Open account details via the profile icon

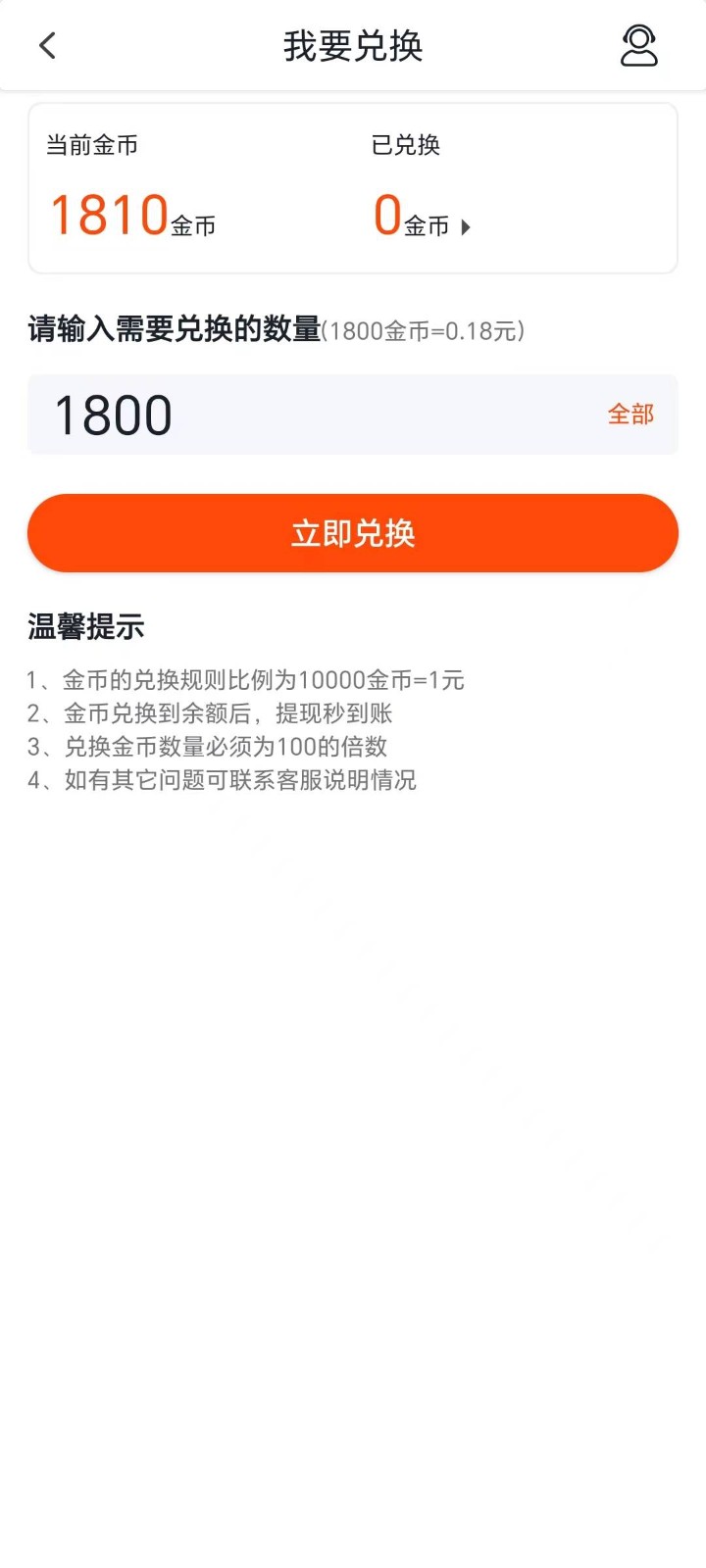coord(639,44)
